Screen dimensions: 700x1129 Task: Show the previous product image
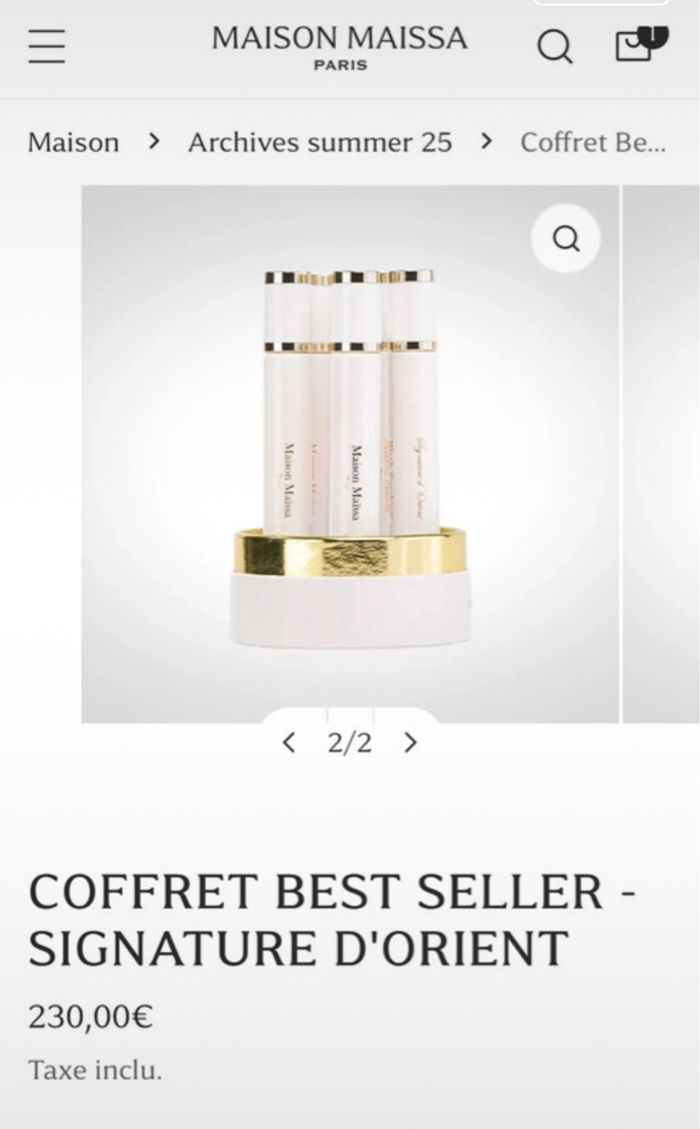(x=289, y=743)
